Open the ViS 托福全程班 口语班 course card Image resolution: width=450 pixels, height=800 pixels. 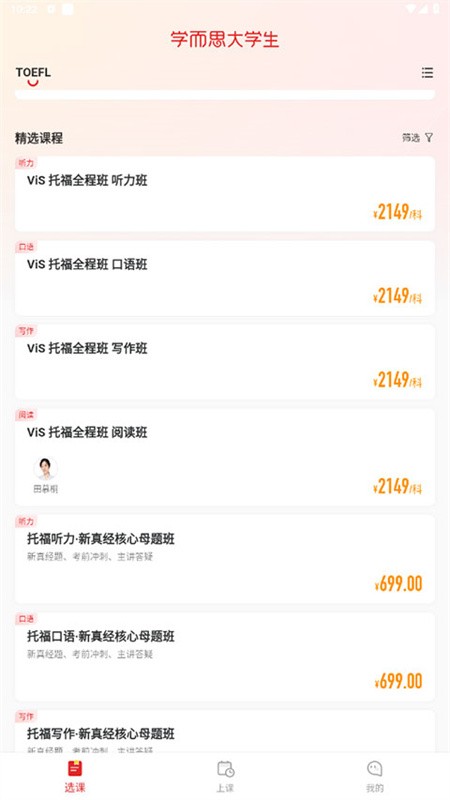point(225,278)
